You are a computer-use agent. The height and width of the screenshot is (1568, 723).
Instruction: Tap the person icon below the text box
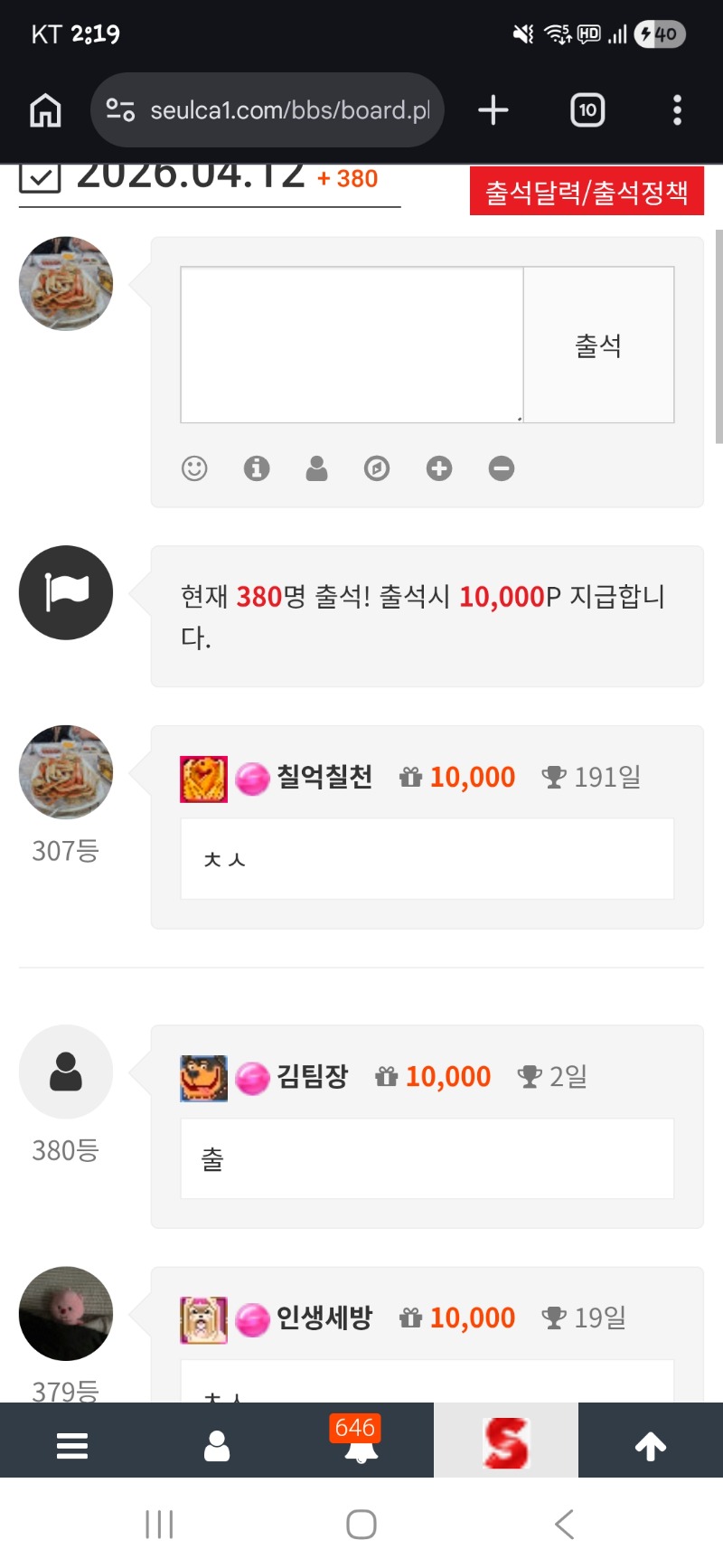coord(316,468)
